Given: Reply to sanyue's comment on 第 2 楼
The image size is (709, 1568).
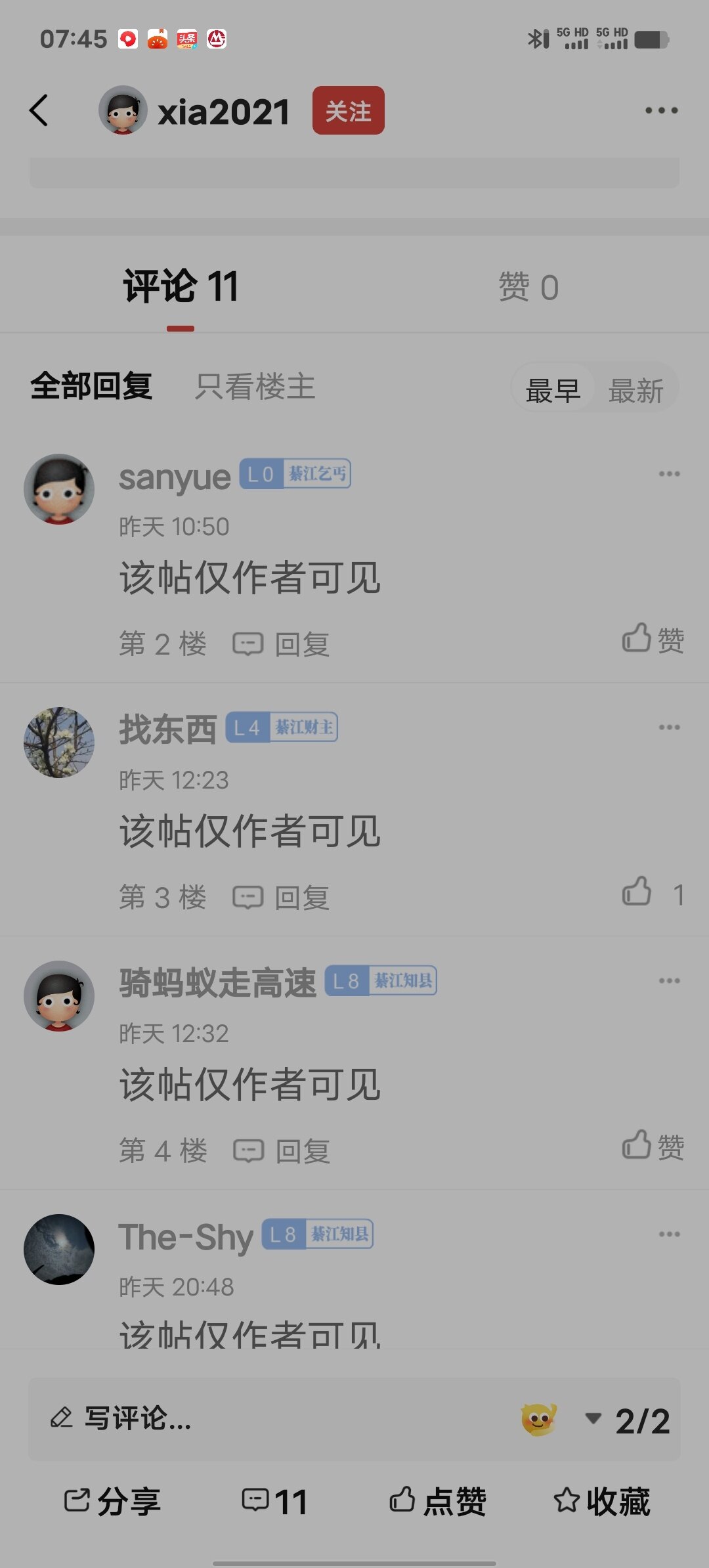Looking at the screenshot, I should tap(282, 644).
